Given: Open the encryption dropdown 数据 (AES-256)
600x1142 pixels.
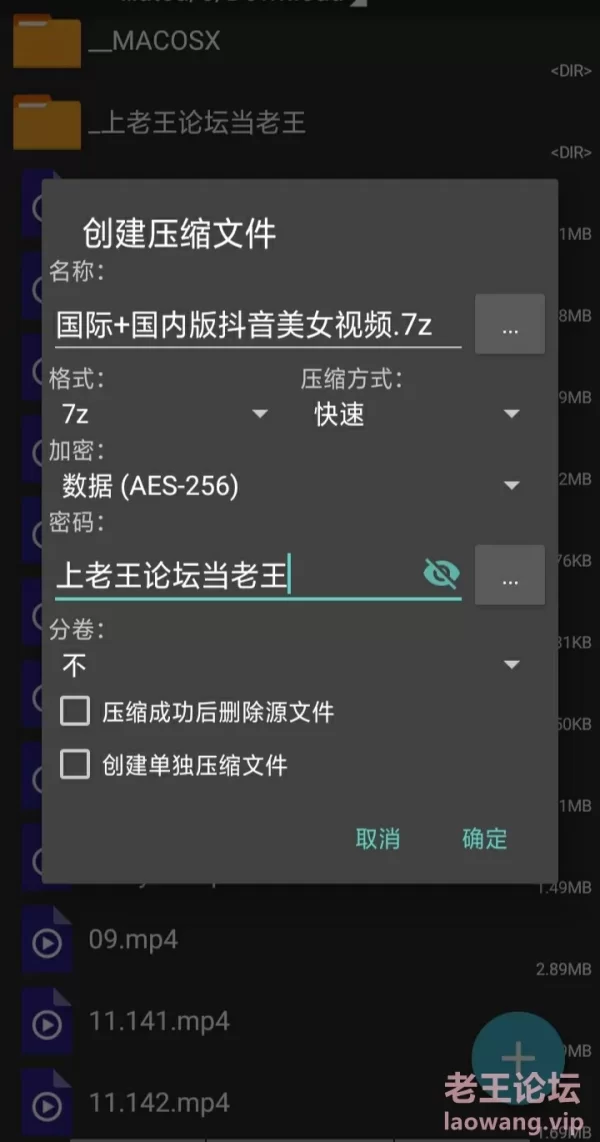Looking at the screenshot, I should tap(290, 486).
